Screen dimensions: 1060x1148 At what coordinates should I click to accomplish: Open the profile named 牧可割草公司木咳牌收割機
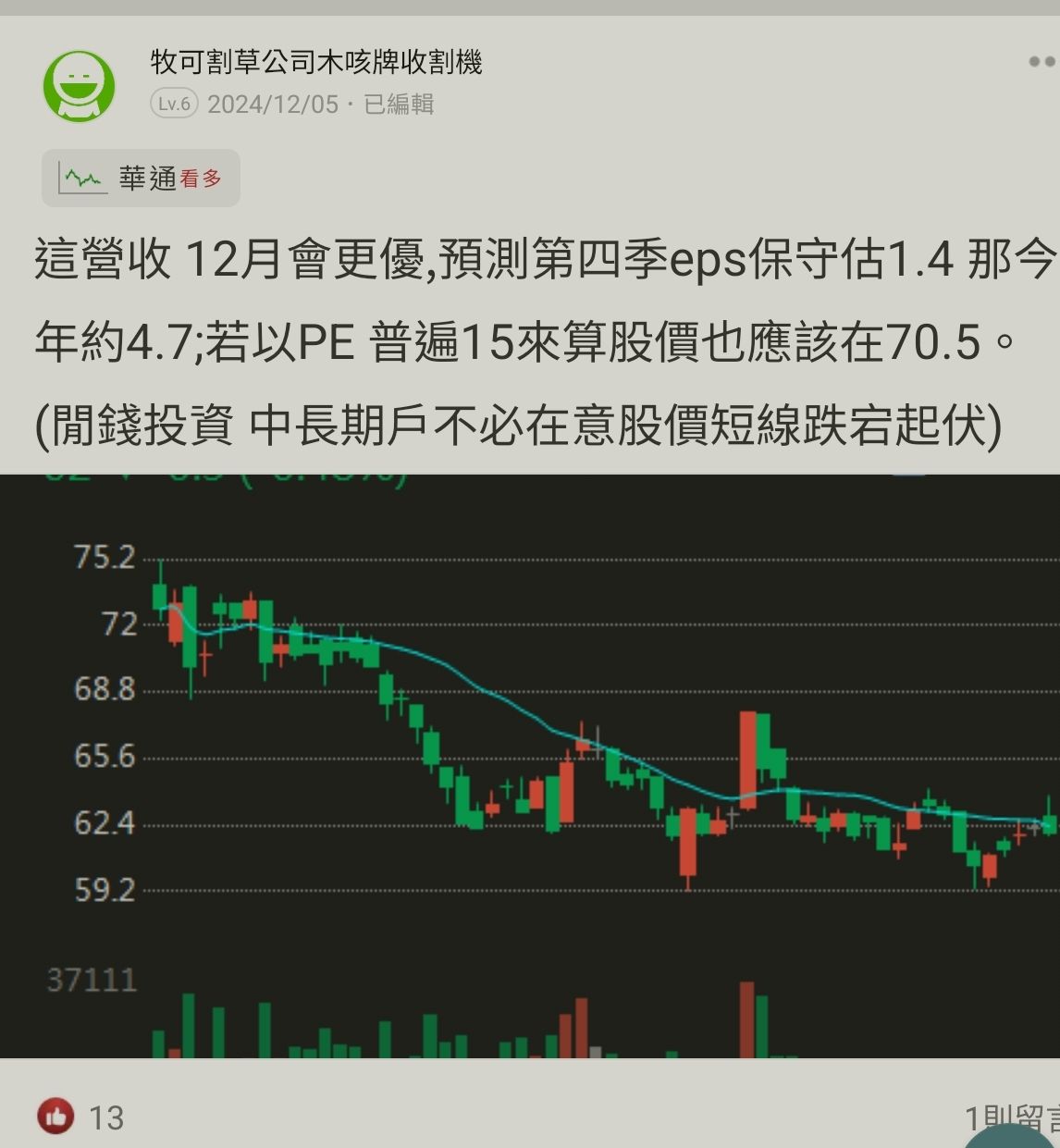[x=316, y=62]
